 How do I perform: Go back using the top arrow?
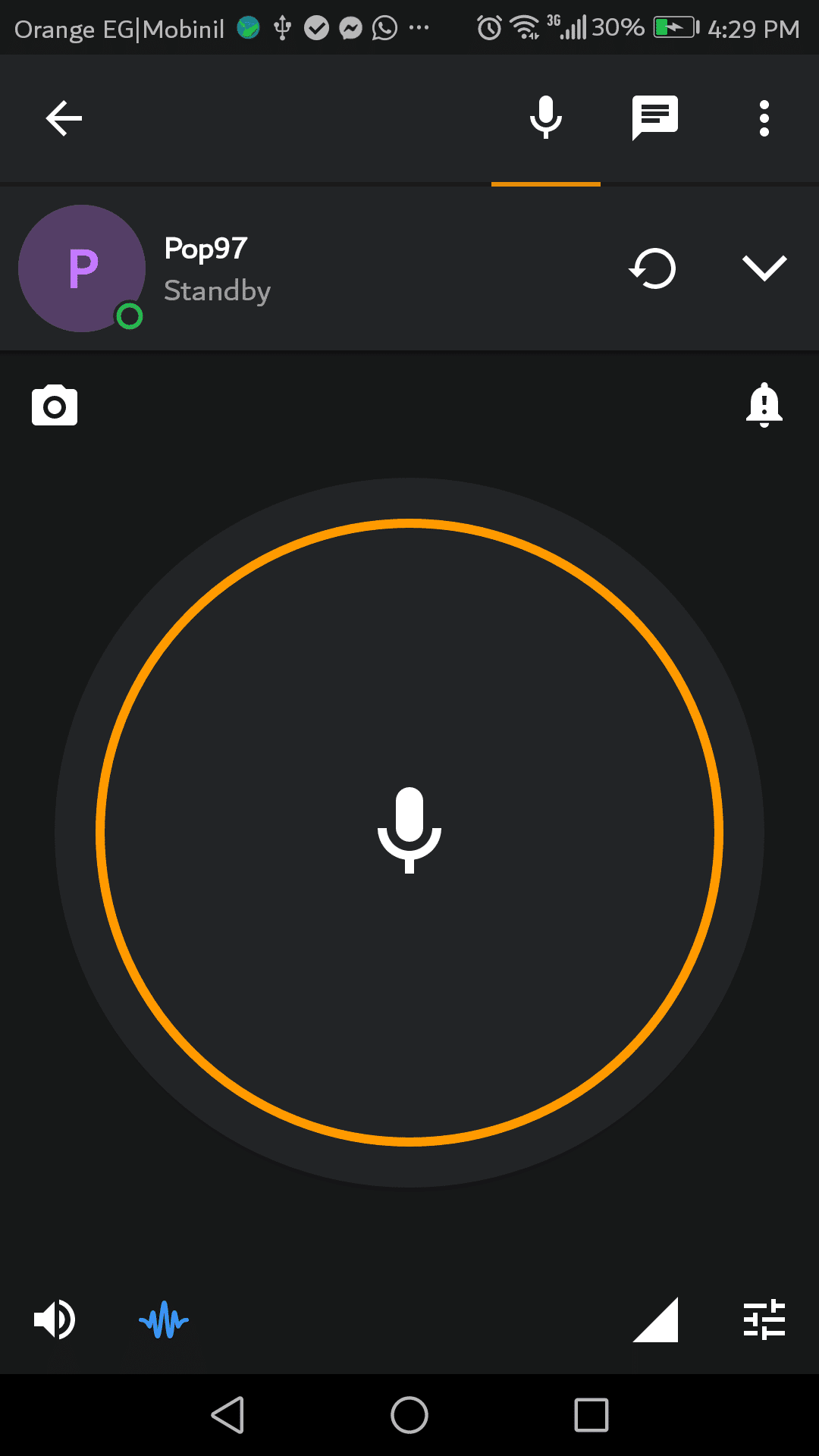point(64,118)
